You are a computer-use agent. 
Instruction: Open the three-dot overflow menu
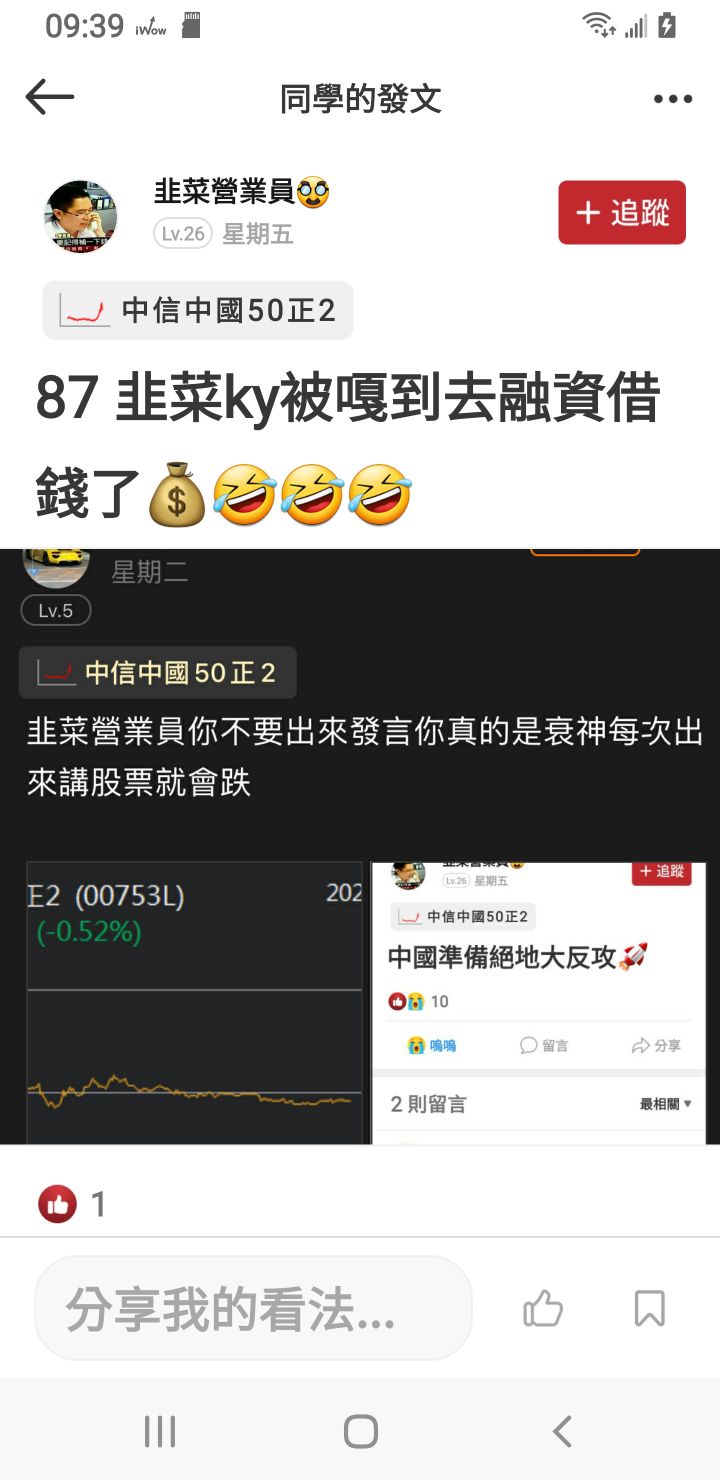coord(672,99)
